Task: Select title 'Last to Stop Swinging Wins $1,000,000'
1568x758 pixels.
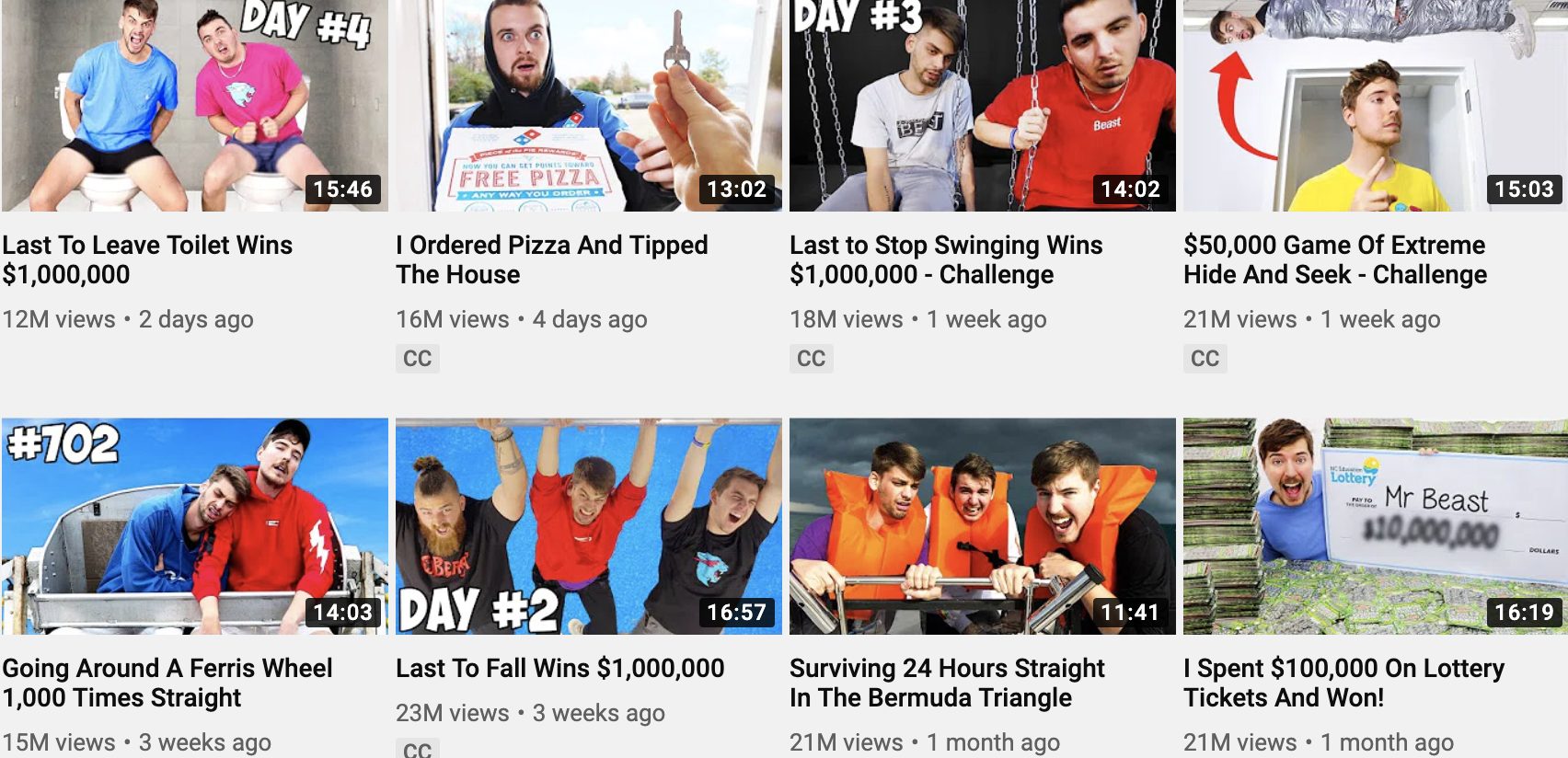Action: pos(946,259)
